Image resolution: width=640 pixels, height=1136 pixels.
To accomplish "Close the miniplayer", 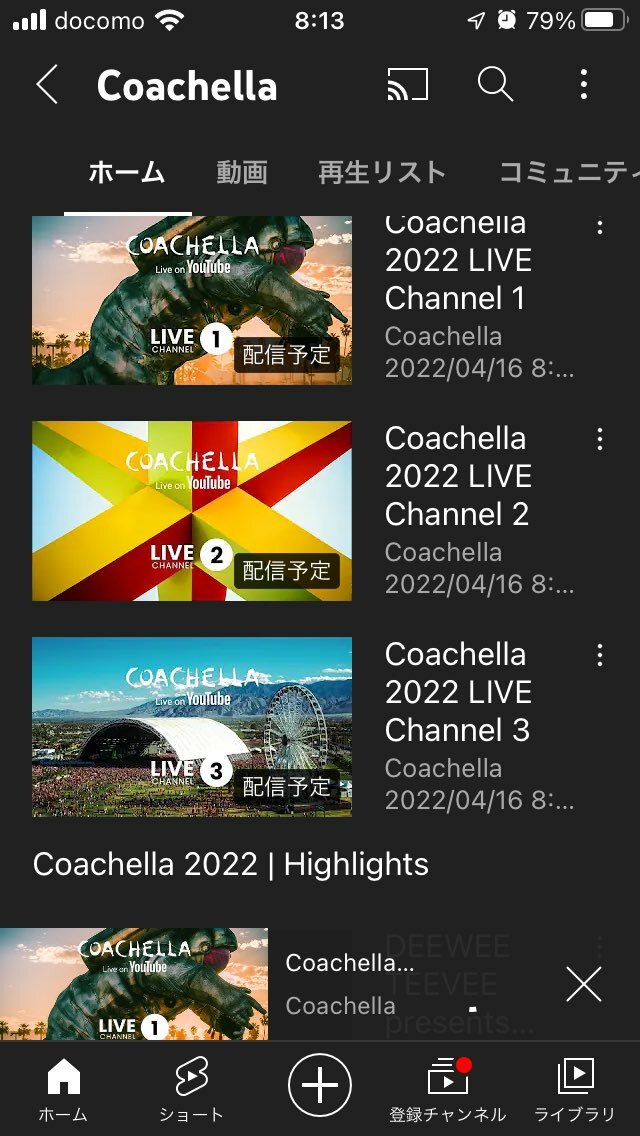I will tap(584, 985).
